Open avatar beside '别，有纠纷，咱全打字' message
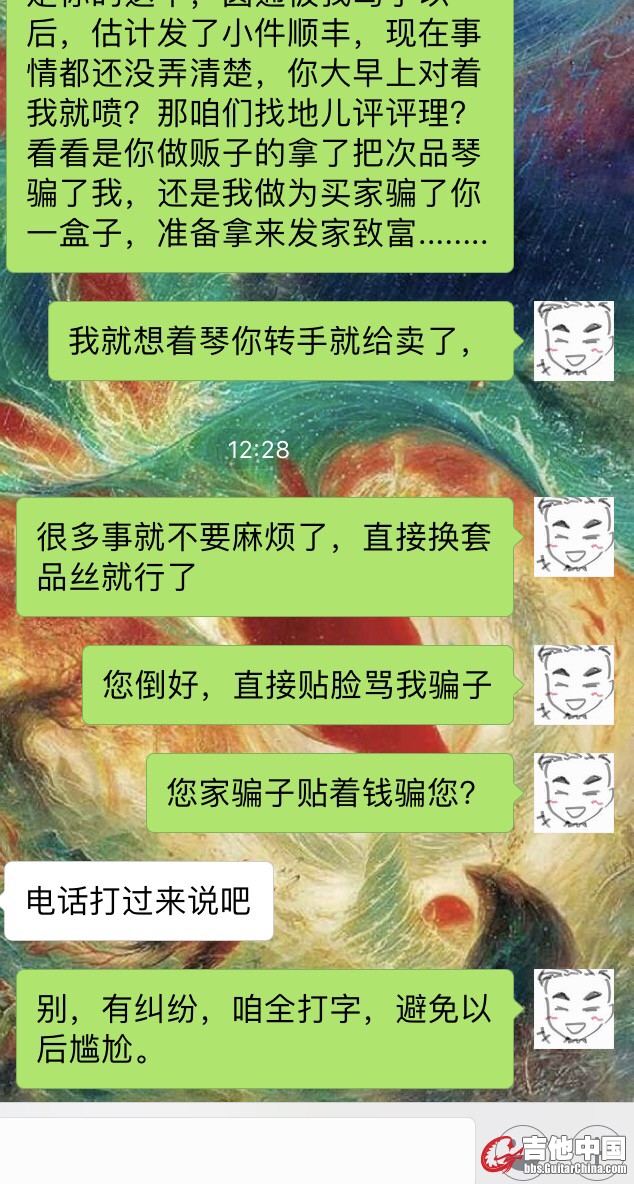The width and height of the screenshot is (634, 1184). (x=573, y=1008)
